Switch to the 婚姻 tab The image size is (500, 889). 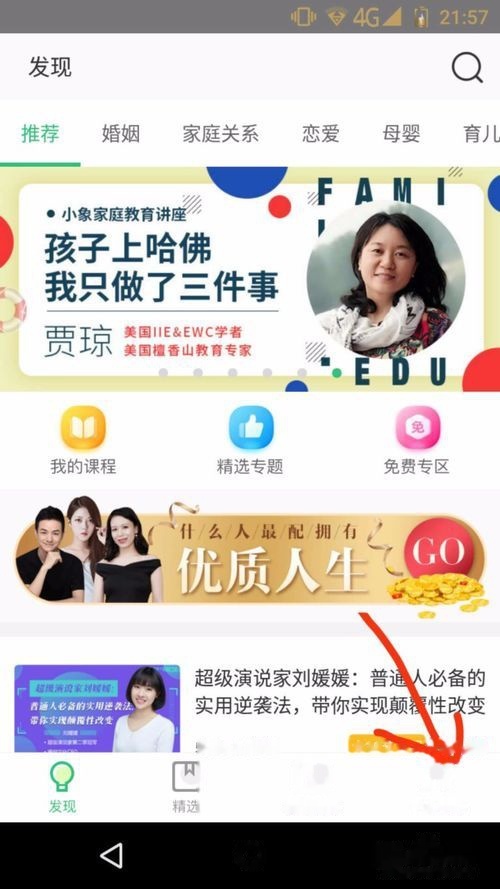point(121,134)
